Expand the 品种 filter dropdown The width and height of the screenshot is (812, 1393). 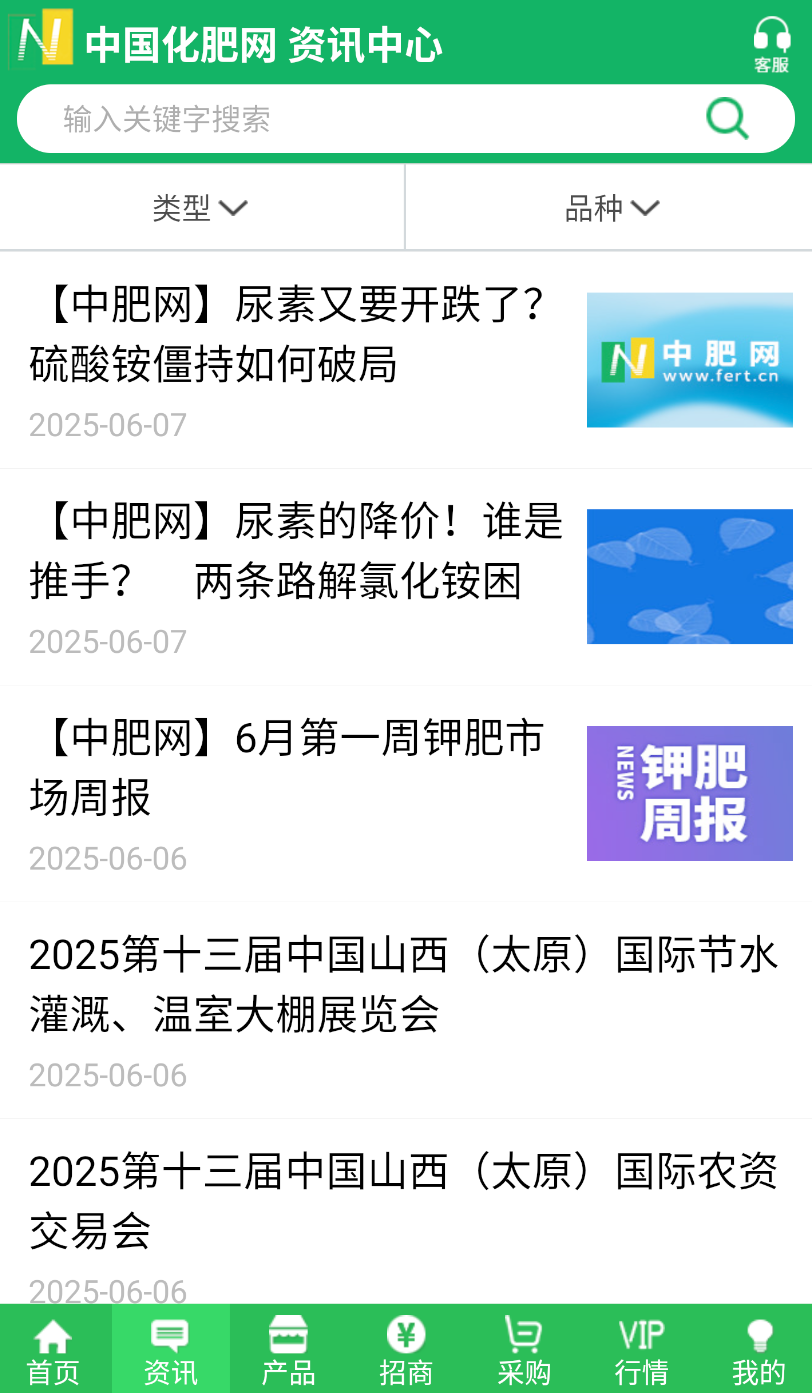point(611,208)
